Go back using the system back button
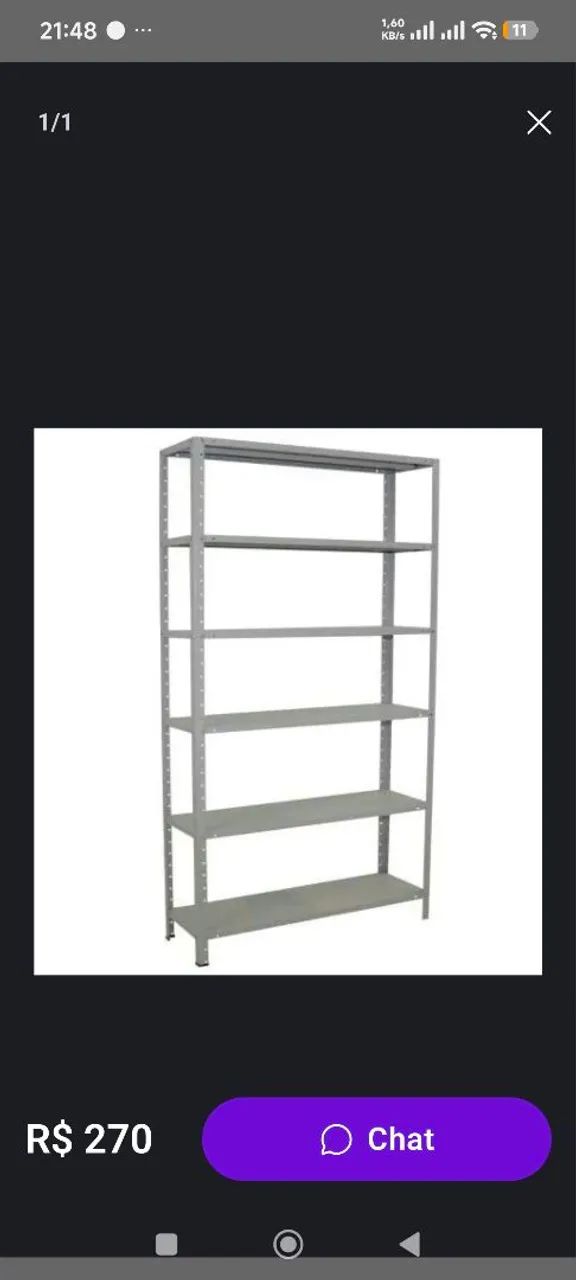The image size is (576, 1280). click(409, 1244)
